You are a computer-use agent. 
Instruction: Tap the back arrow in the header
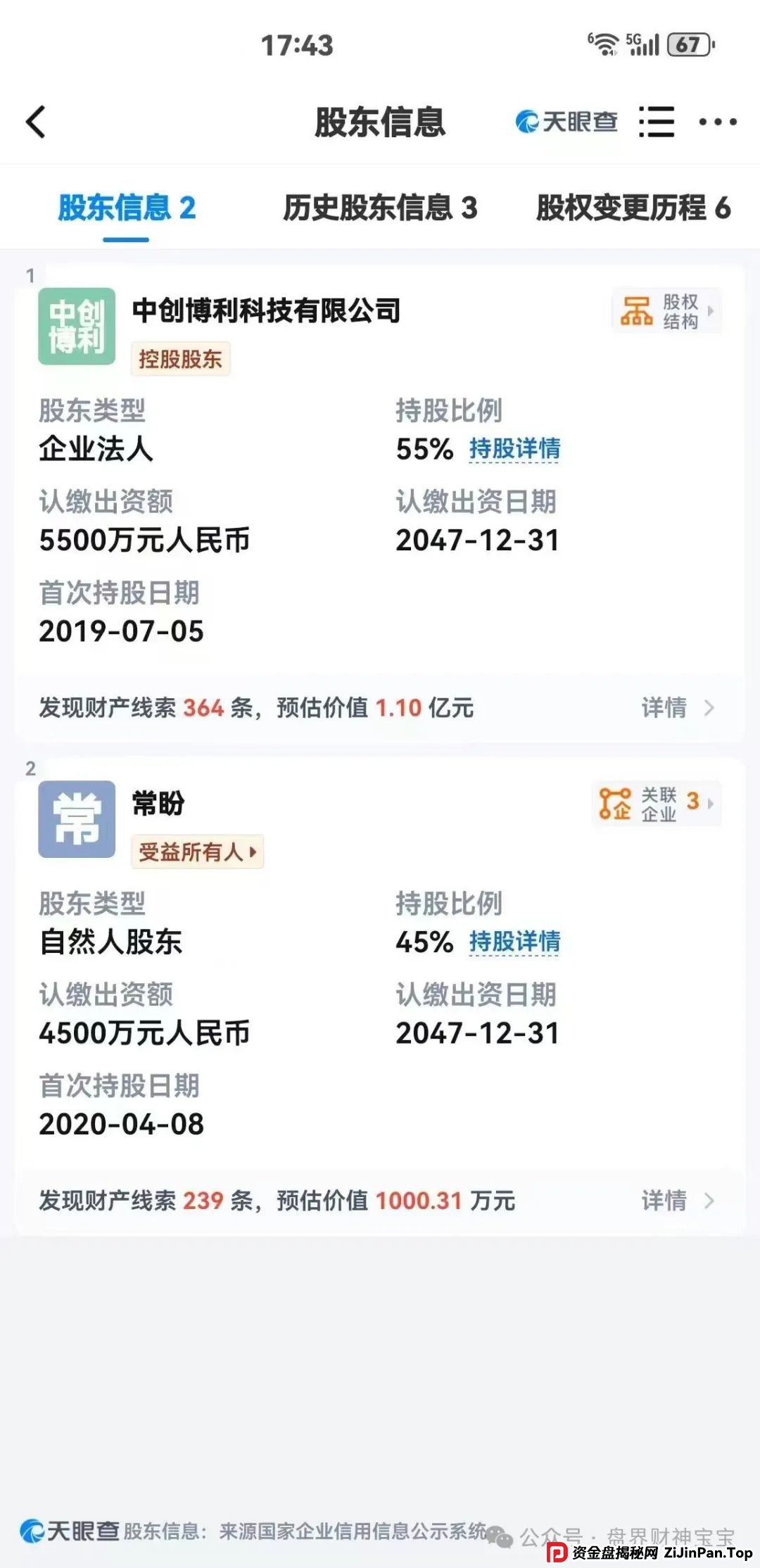(34, 121)
